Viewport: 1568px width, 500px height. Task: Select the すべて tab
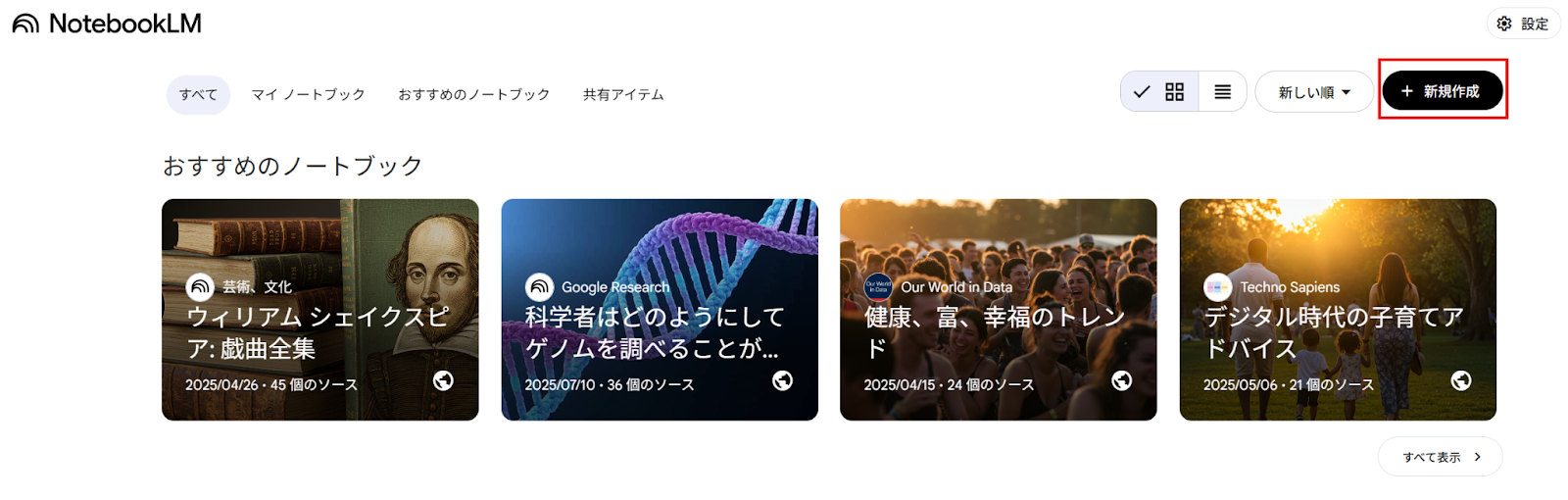(198, 95)
